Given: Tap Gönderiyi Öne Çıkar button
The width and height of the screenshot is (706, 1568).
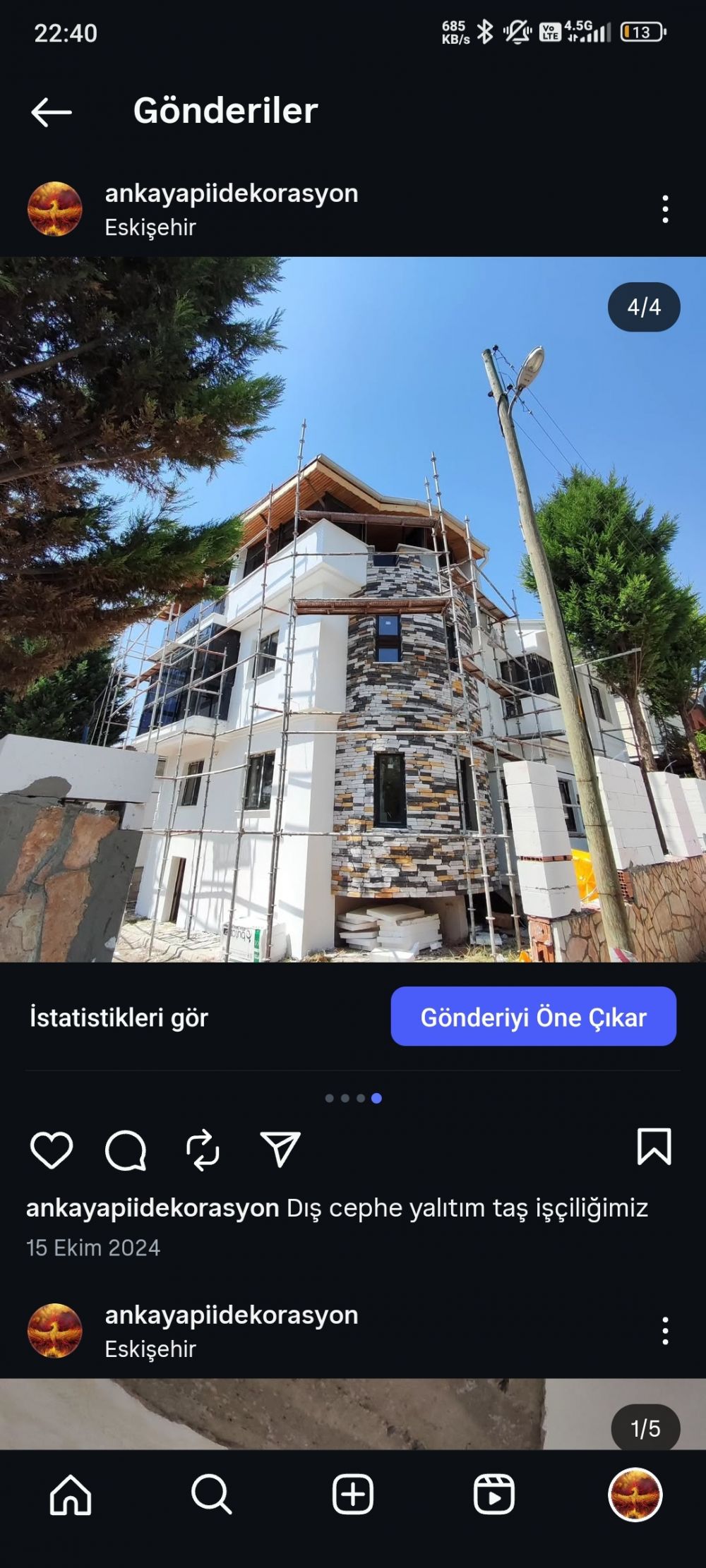Looking at the screenshot, I should pyautogui.click(x=534, y=1016).
